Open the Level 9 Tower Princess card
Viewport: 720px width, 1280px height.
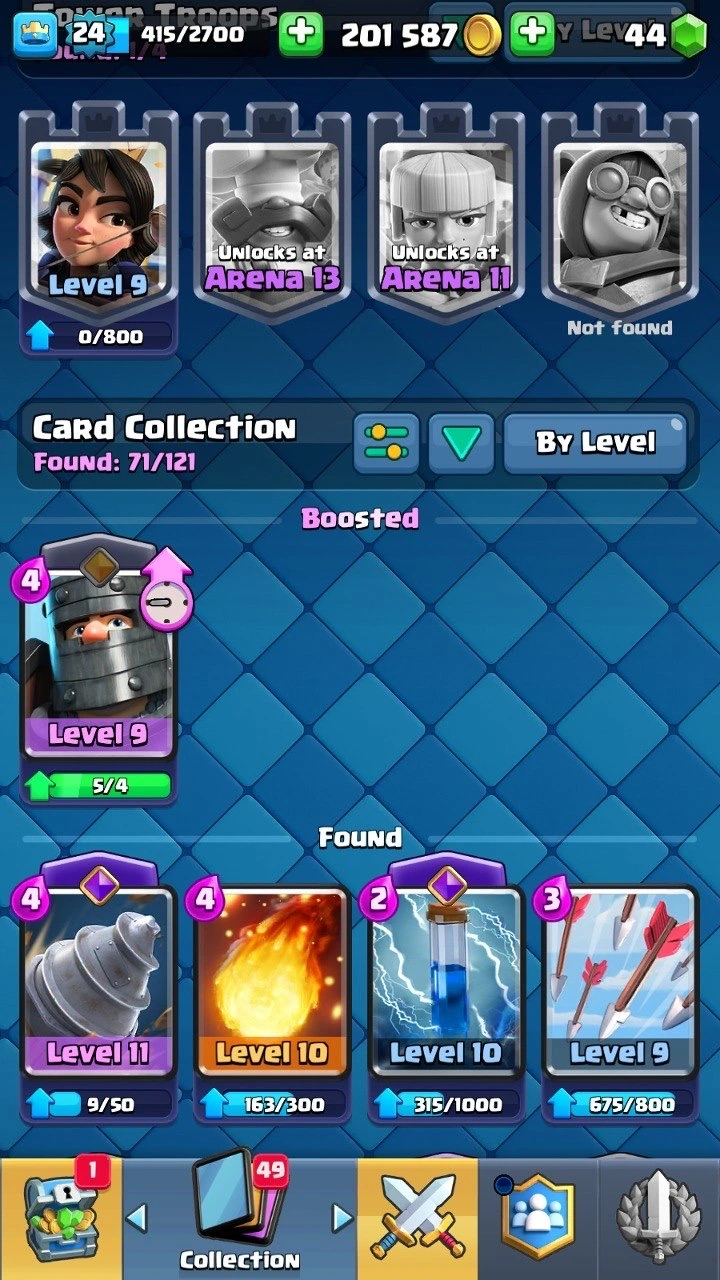point(98,230)
